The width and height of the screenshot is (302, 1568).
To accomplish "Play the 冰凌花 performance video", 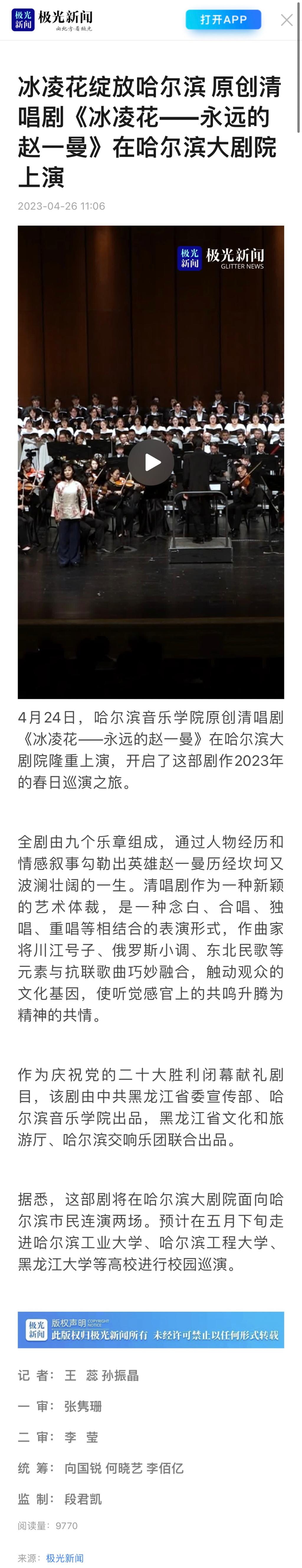I will 151,463.
